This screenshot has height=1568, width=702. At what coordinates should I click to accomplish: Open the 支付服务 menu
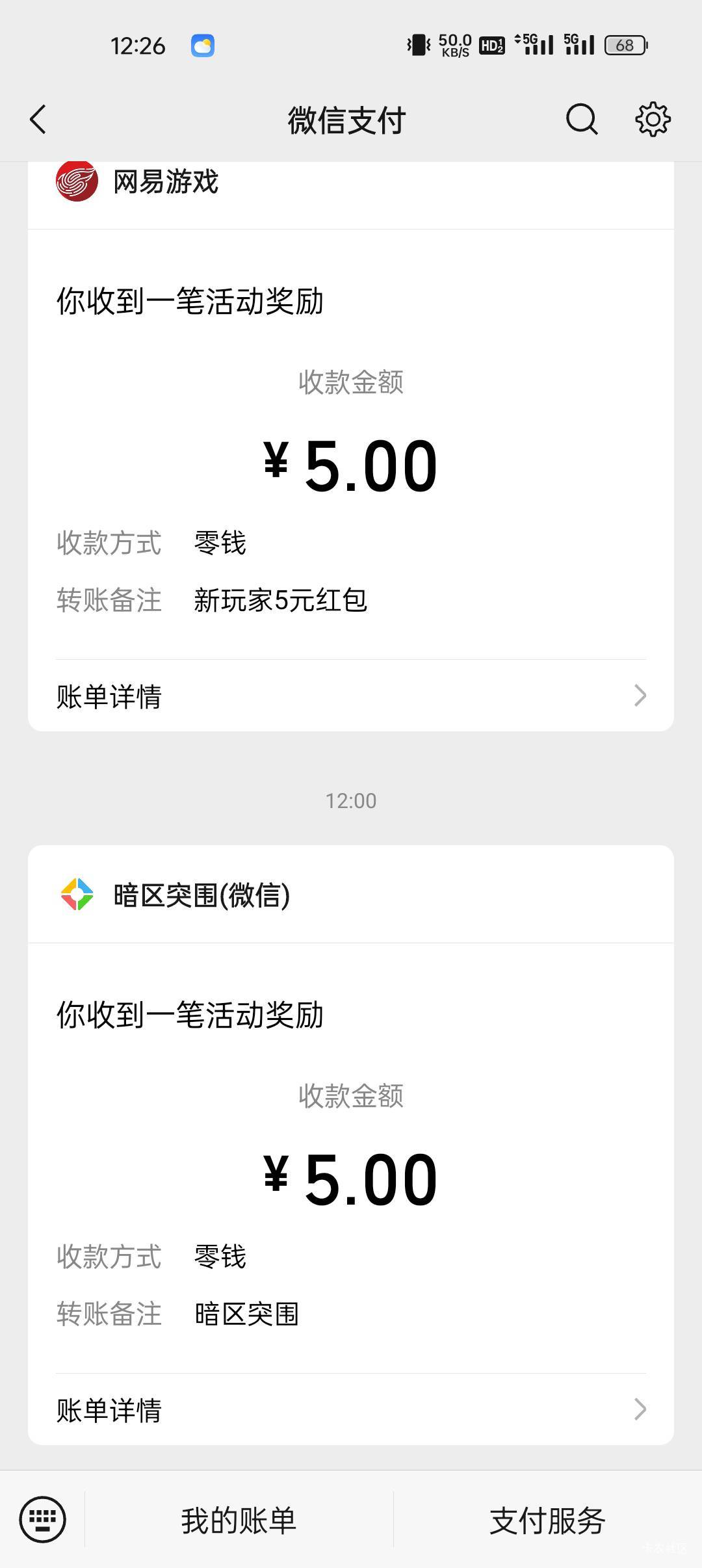(547, 1521)
